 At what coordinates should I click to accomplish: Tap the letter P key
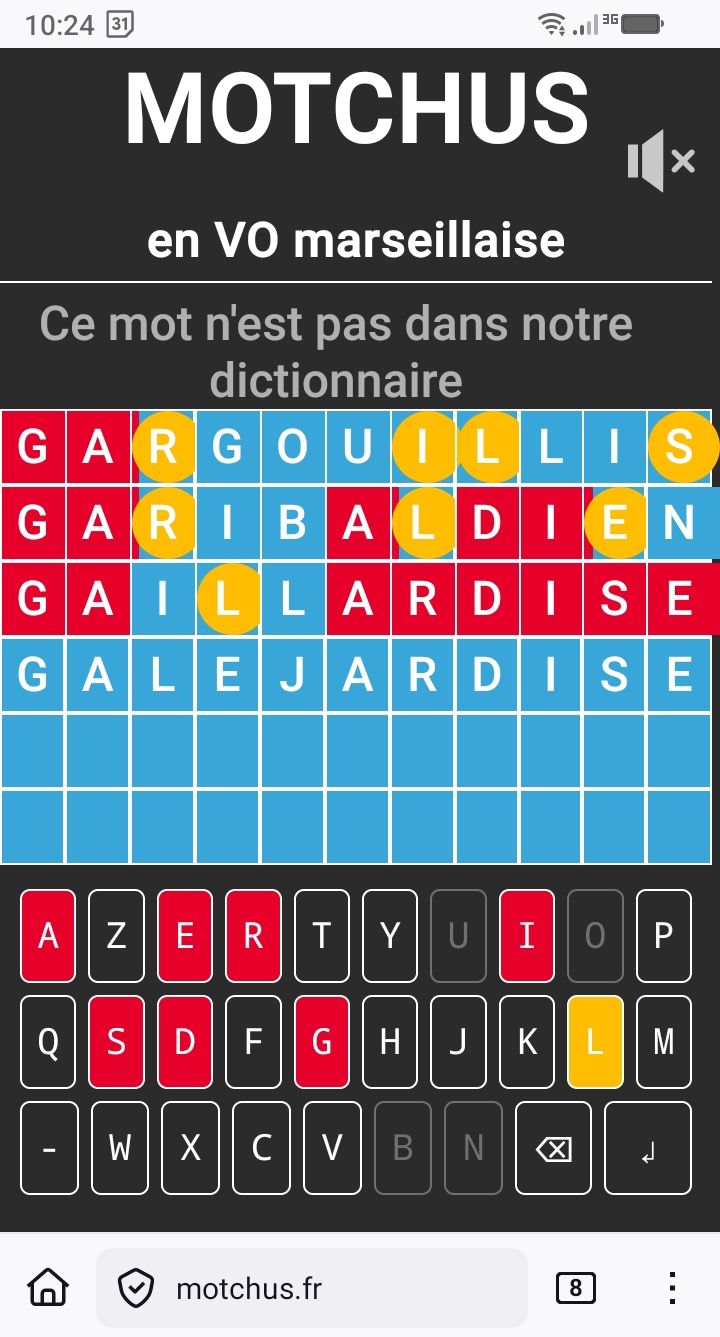[x=663, y=936]
